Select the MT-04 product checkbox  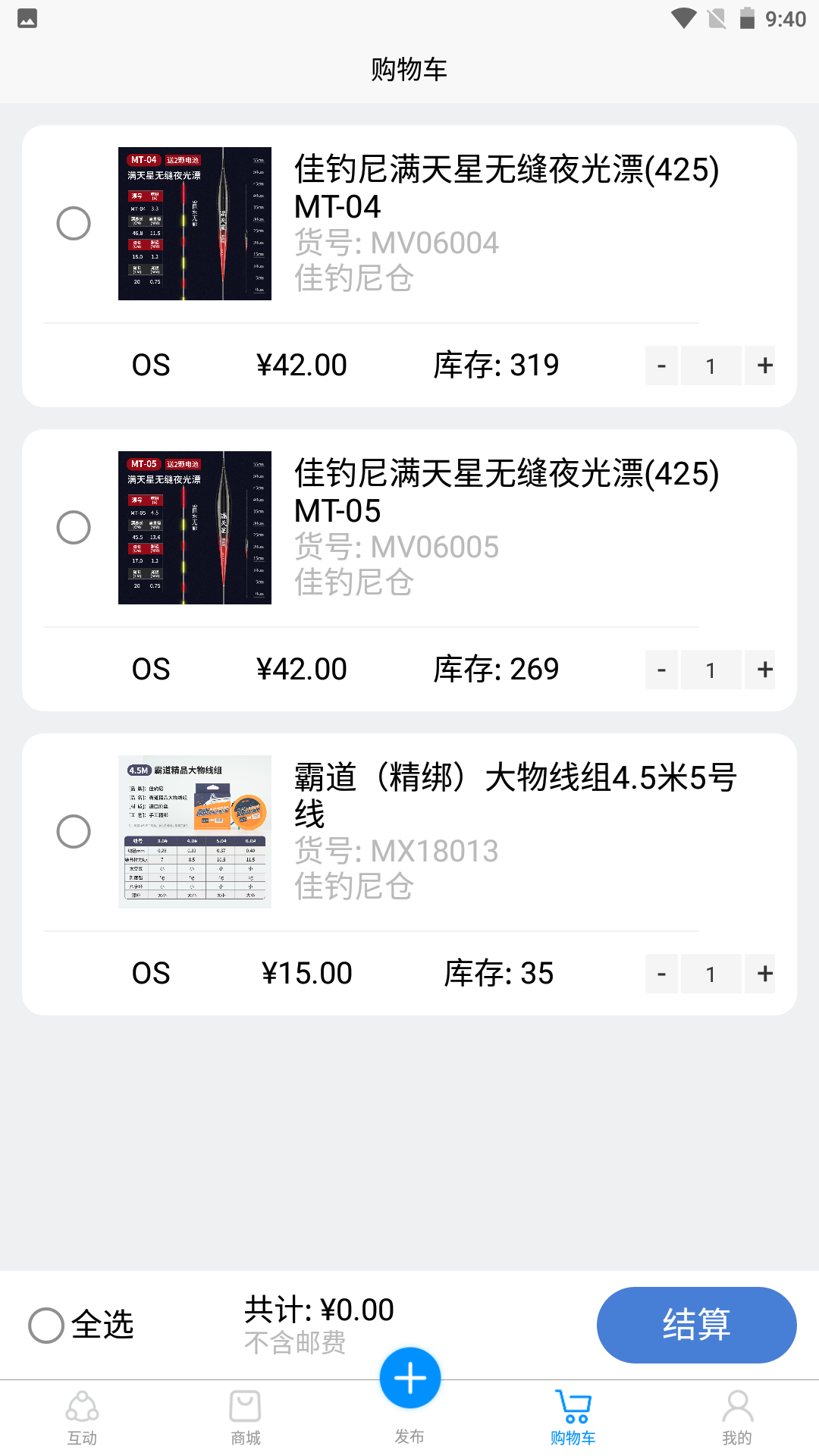click(x=74, y=223)
